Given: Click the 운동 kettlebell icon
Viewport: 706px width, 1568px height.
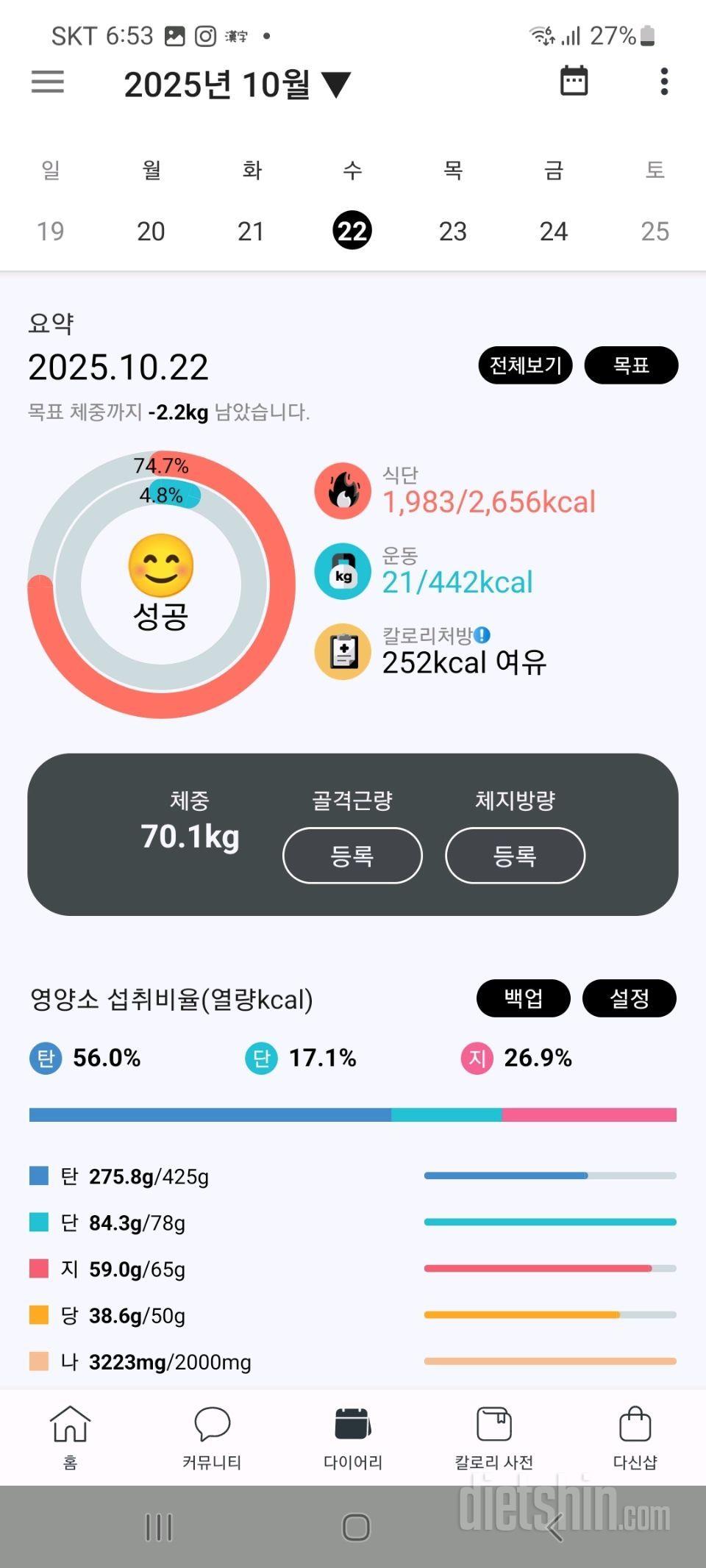Looking at the screenshot, I should (342, 573).
